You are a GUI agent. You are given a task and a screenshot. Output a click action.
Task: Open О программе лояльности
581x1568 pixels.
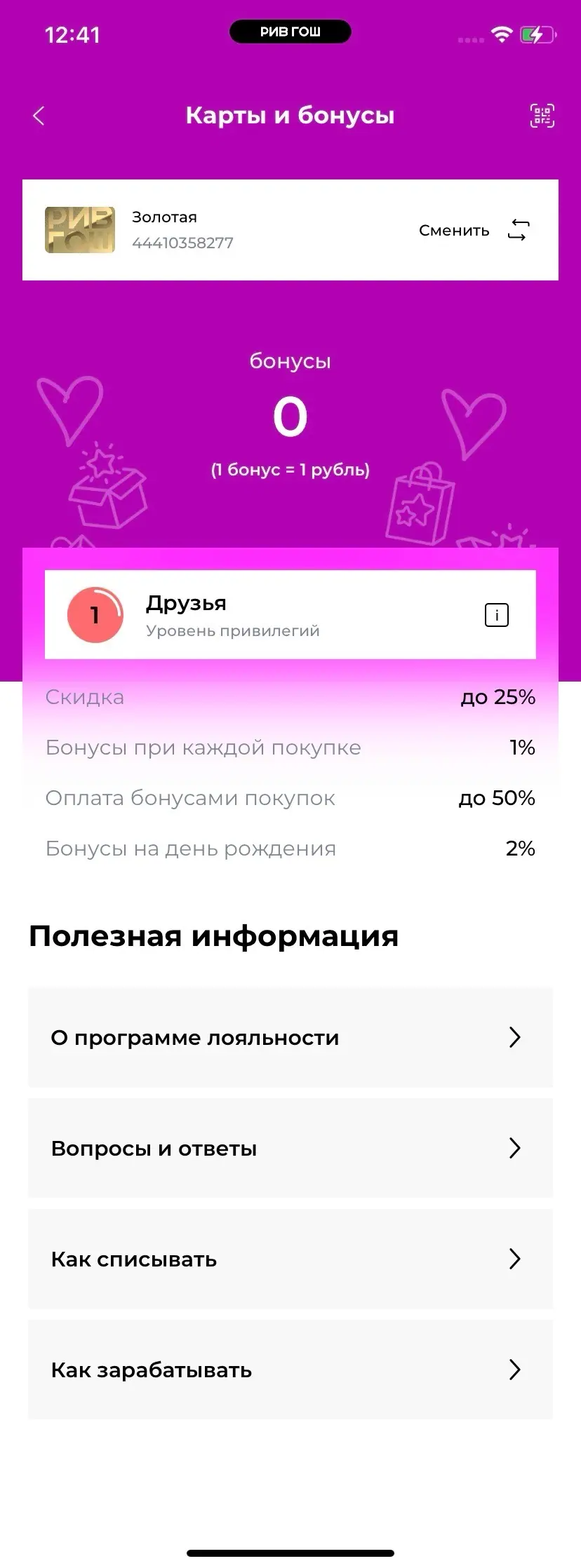(290, 1037)
